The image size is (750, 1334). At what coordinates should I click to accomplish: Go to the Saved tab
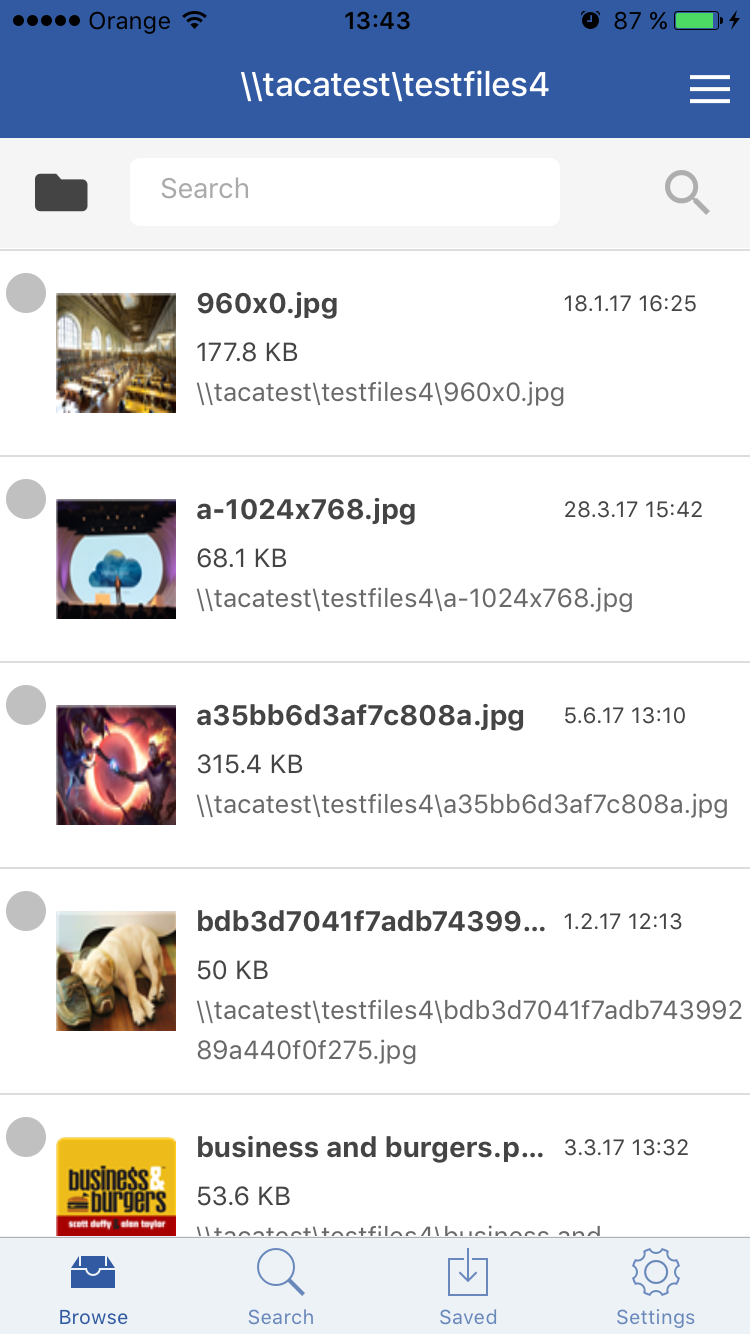click(x=468, y=1287)
